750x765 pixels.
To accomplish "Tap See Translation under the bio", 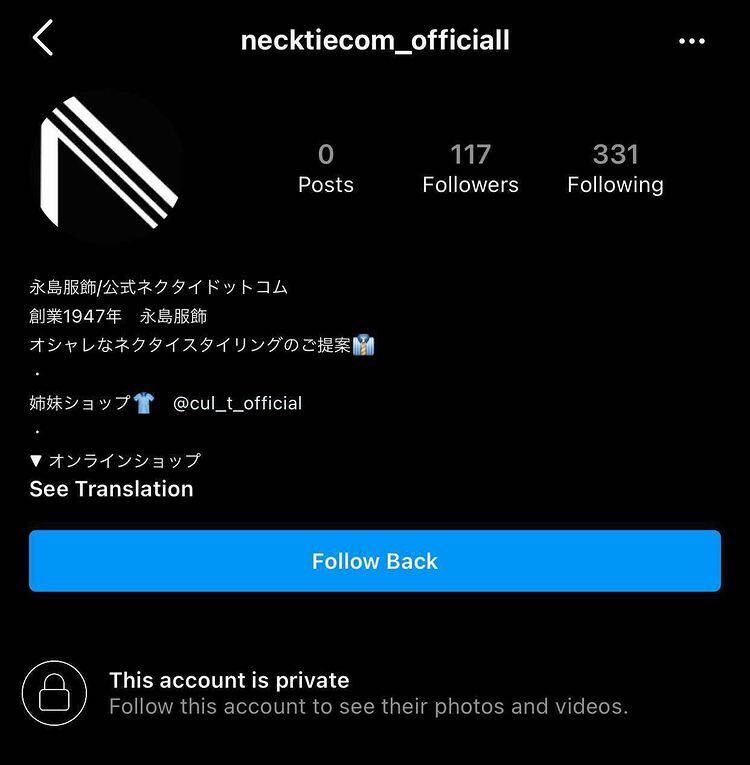I will click(x=111, y=489).
